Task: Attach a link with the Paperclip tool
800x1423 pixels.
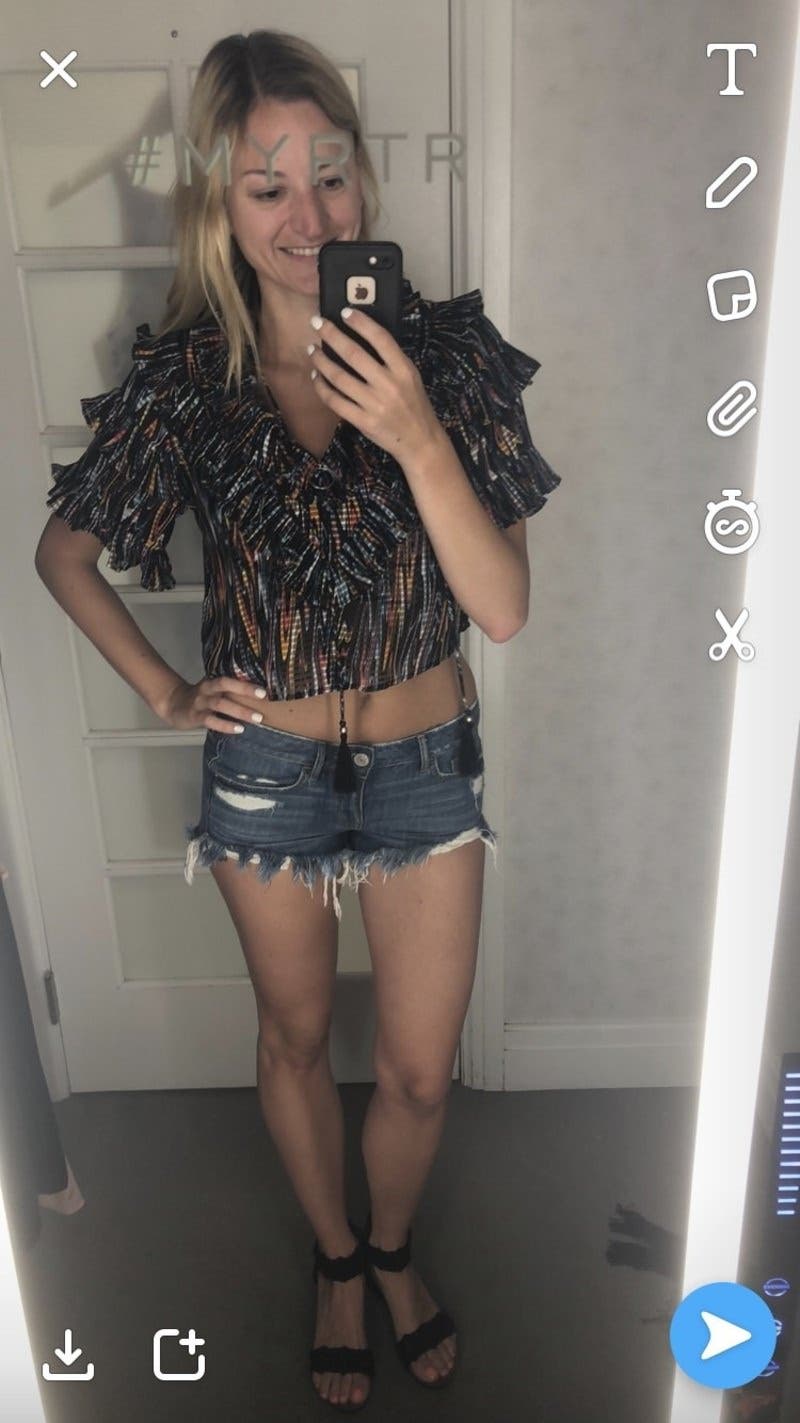Action: coord(734,410)
